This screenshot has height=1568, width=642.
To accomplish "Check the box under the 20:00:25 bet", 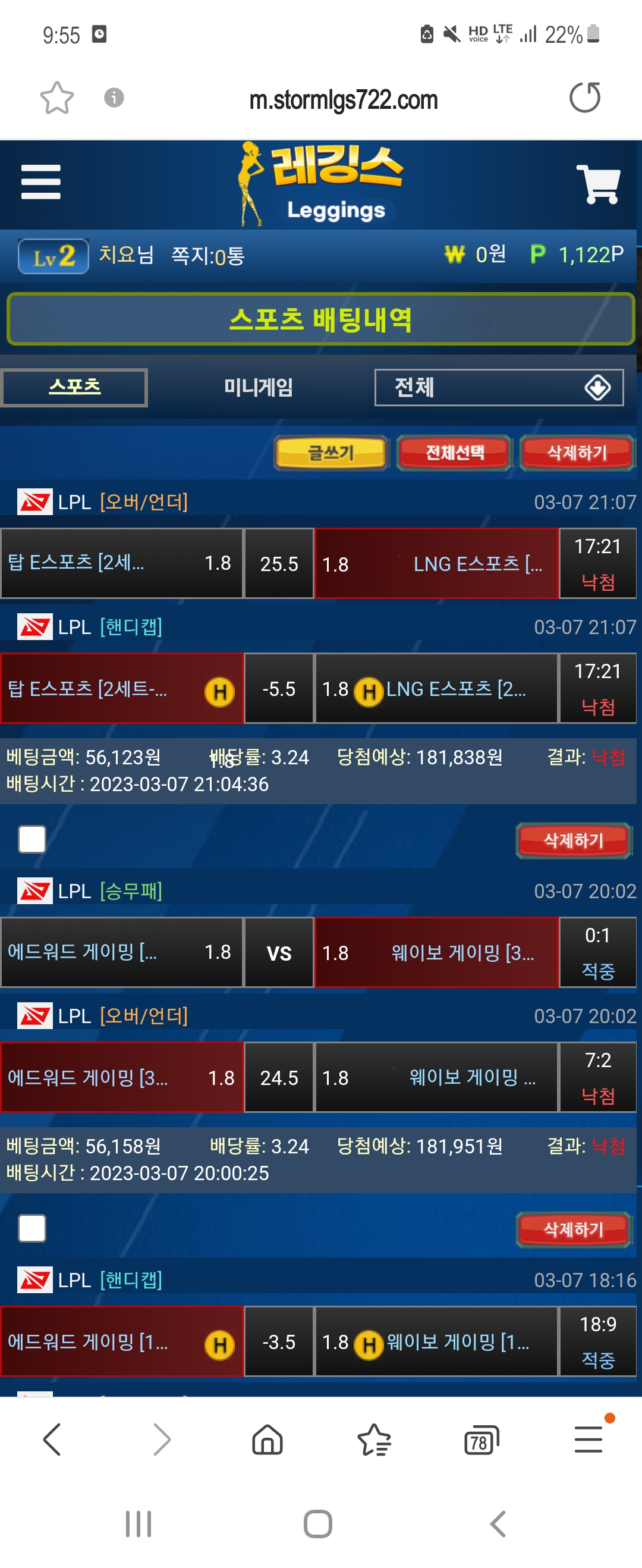I will tap(32, 1228).
